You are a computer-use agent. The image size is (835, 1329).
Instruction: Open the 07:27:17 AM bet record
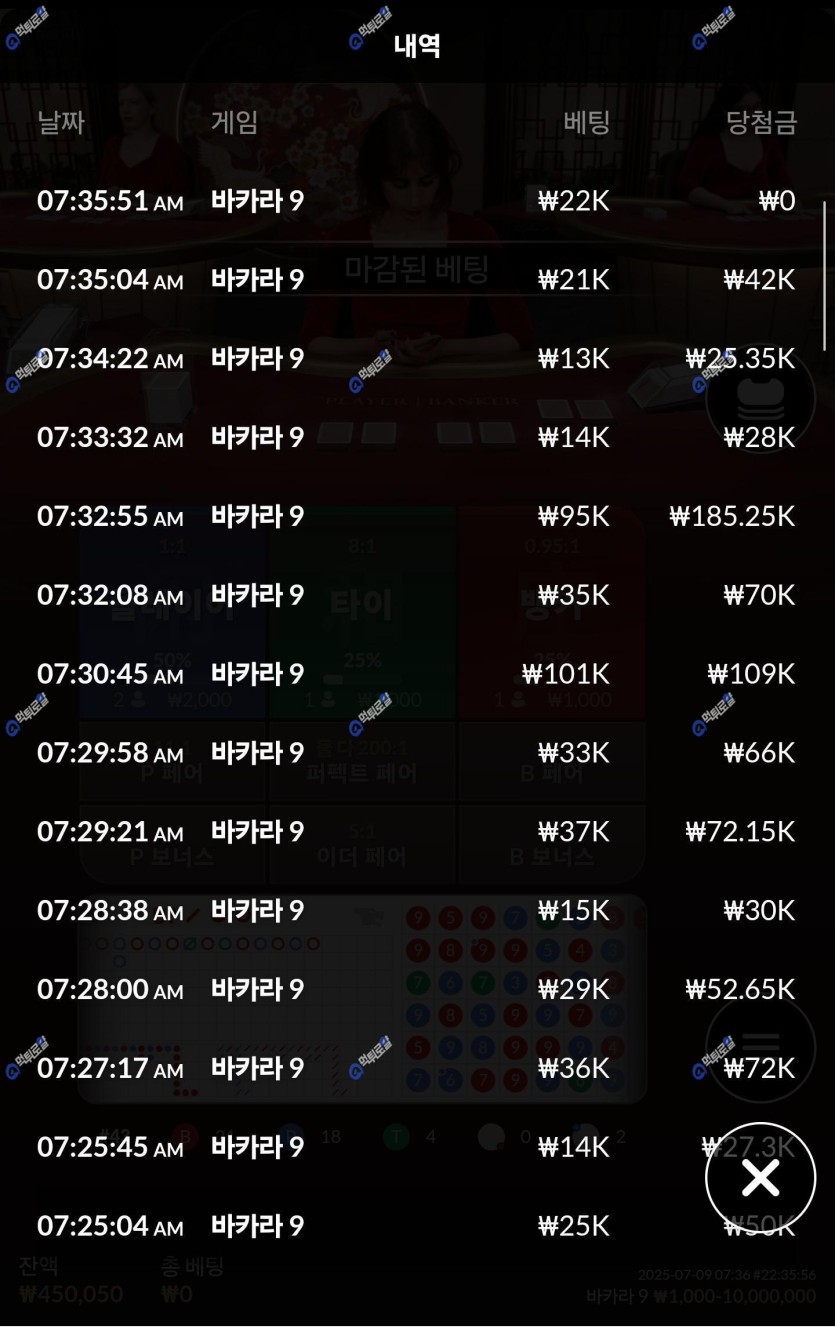pyautogui.click(x=416, y=1069)
